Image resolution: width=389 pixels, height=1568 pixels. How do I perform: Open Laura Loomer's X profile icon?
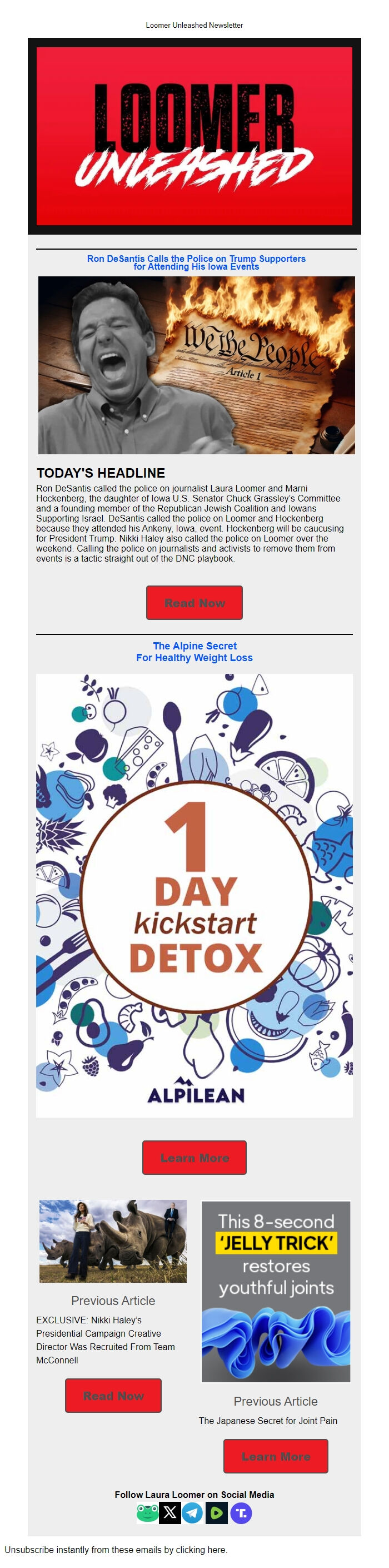[170, 1512]
